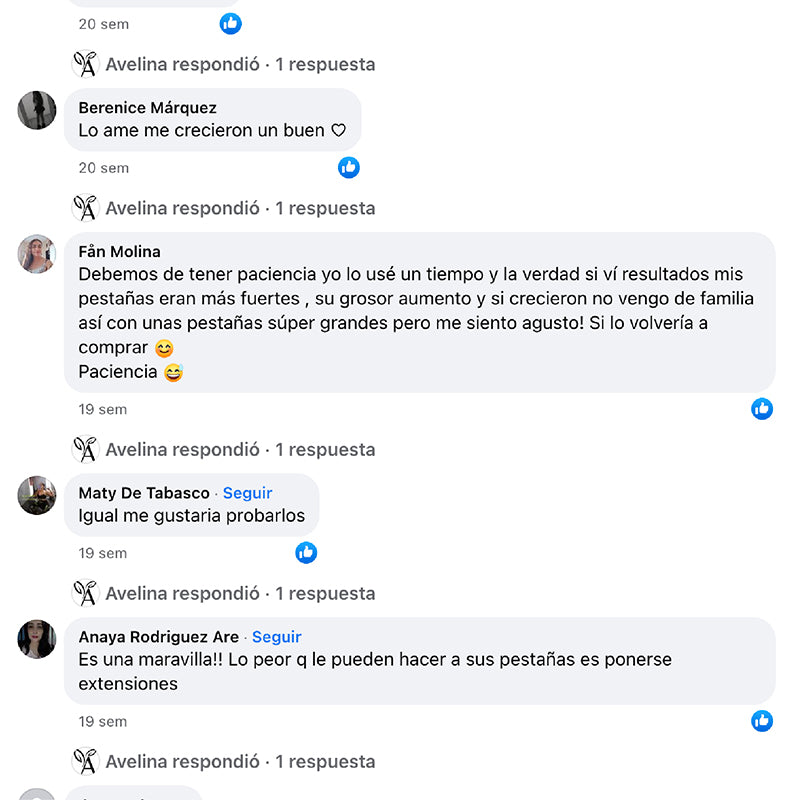The width and height of the screenshot is (800, 800).
Task: Follow Anaya Rodriguez Are
Action: tap(276, 637)
